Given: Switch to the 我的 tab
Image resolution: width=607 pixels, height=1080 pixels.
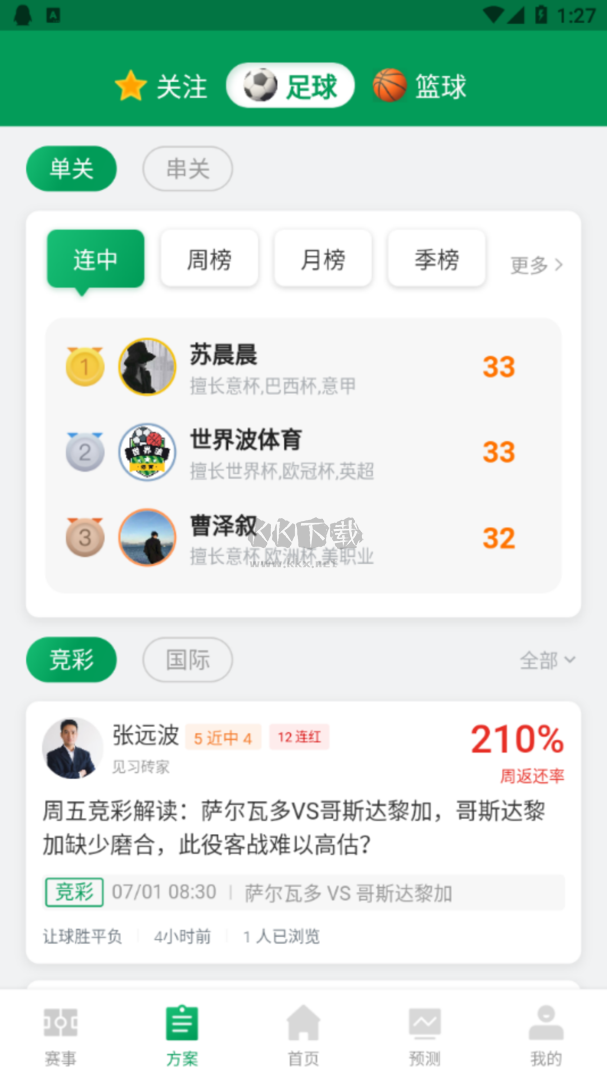Looking at the screenshot, I should [546, 1036].
